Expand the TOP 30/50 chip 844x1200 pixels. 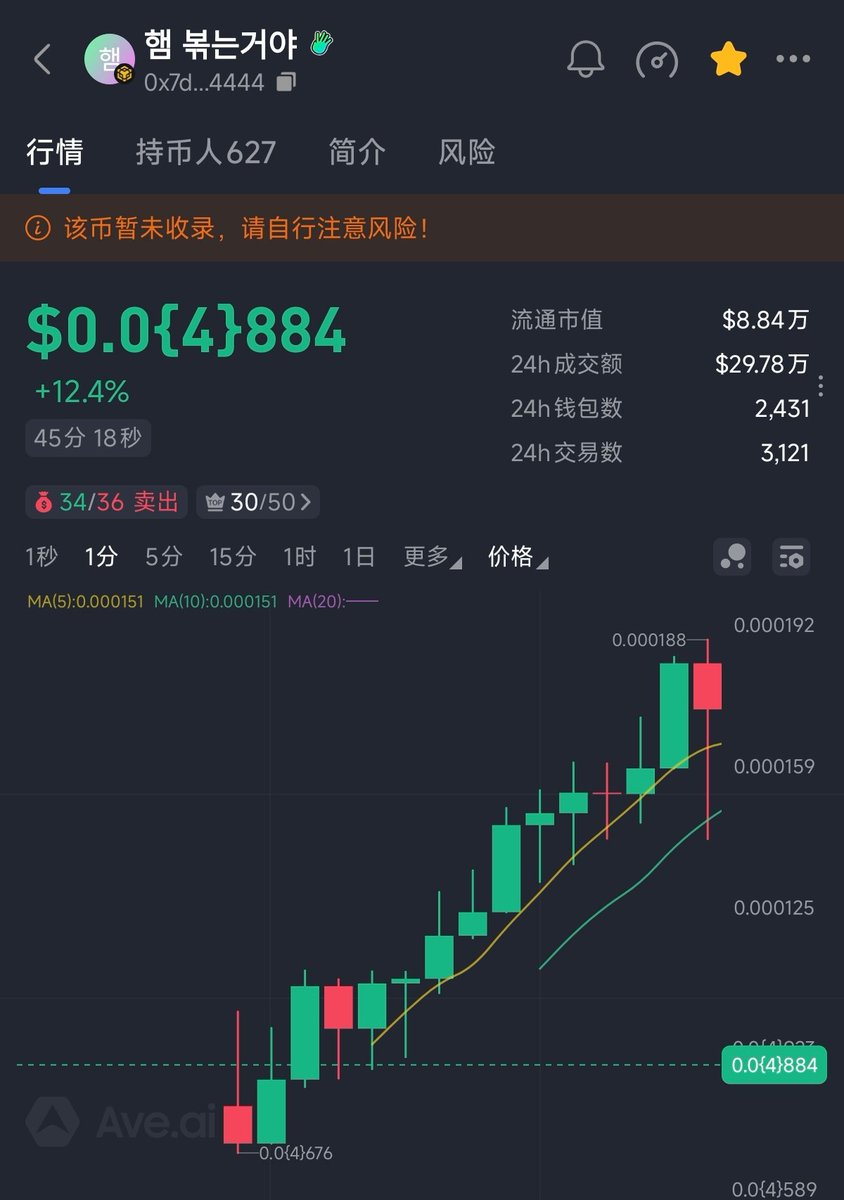click(x=258, y=502)
